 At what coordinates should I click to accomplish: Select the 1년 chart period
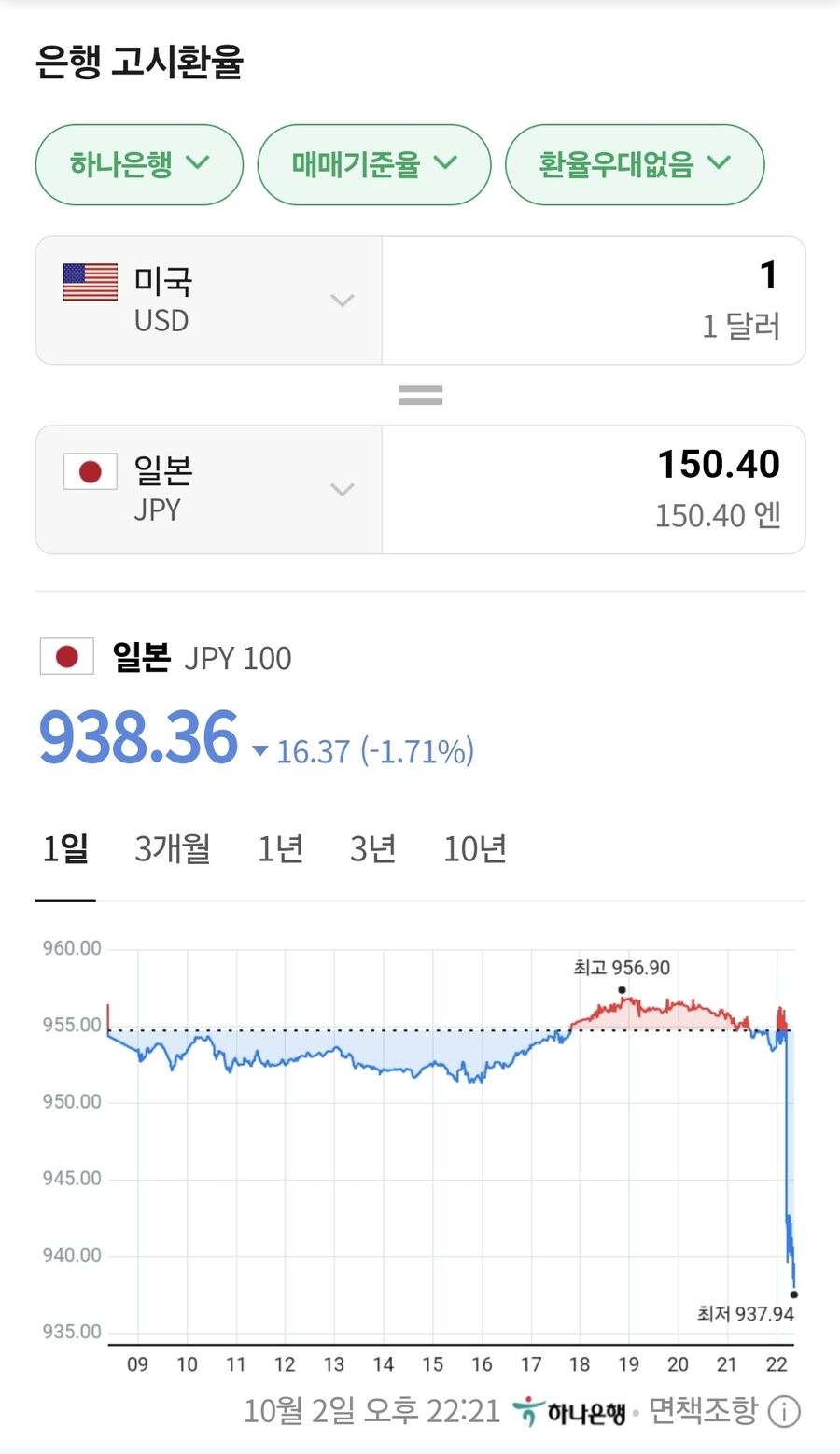281,847
